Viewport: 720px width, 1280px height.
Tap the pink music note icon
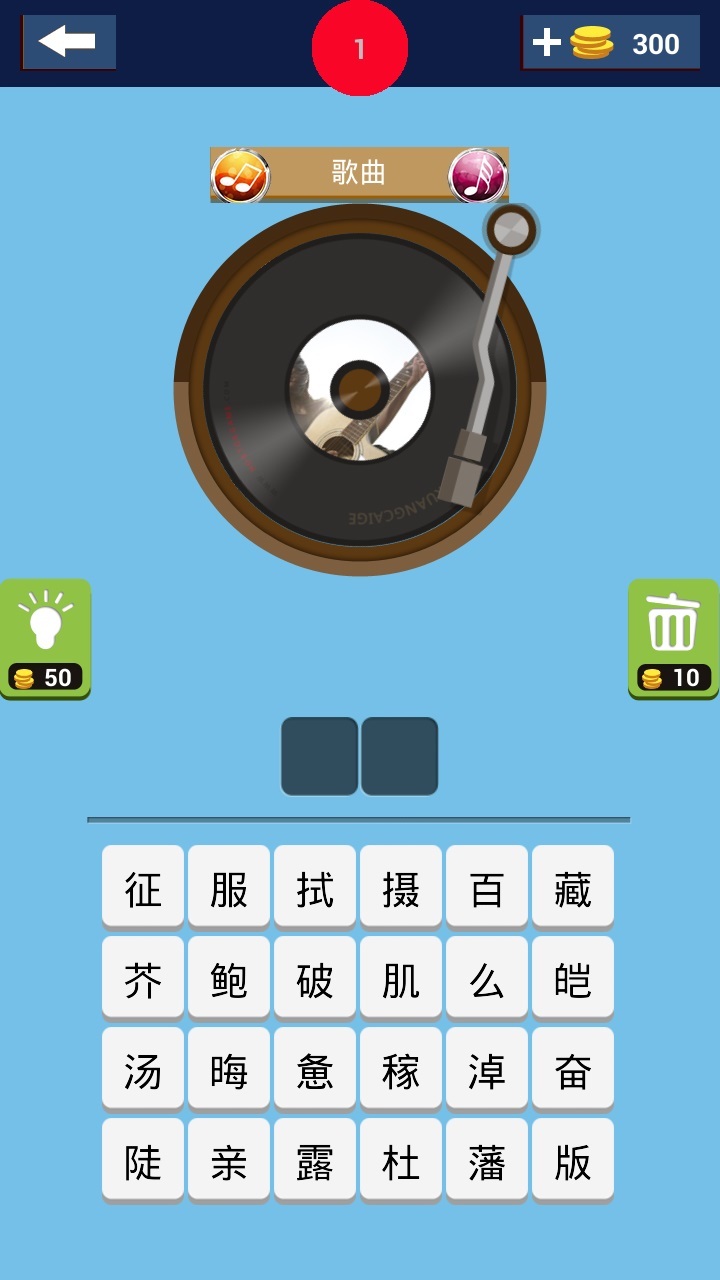(x=478, y=176)
